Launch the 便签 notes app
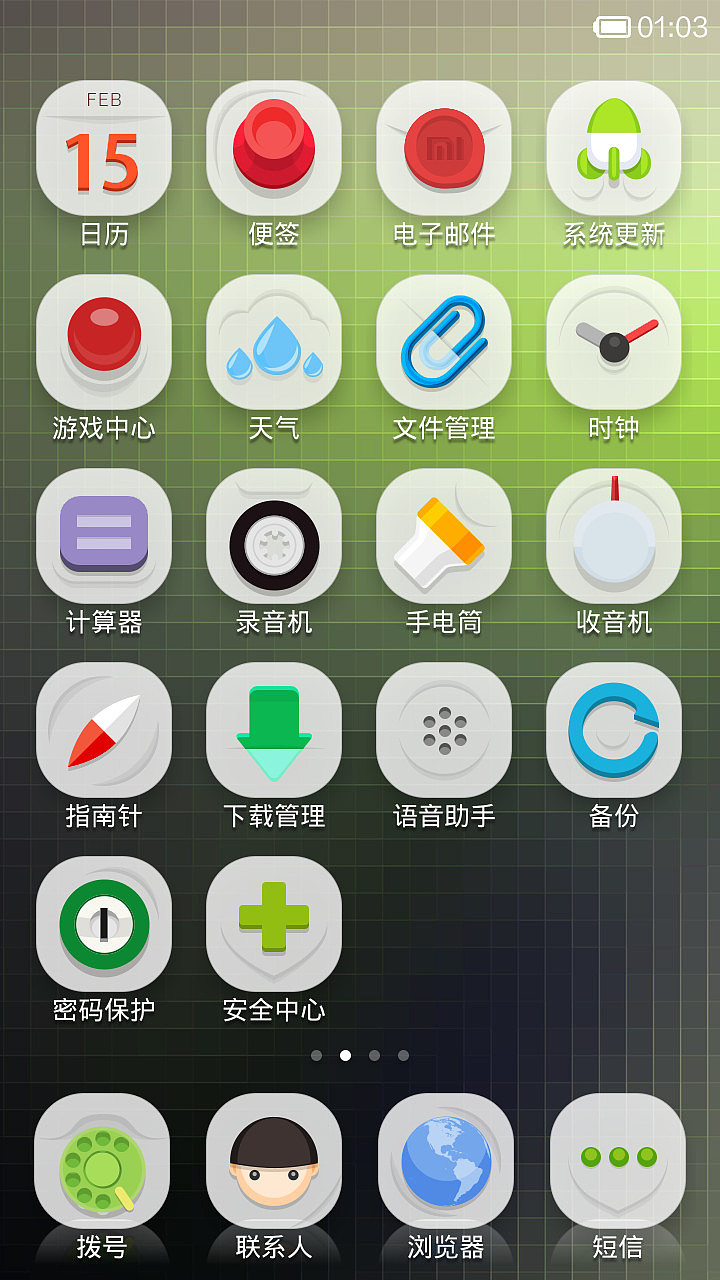Viewport: 720px width, 1280px height. tap(274, 148)
